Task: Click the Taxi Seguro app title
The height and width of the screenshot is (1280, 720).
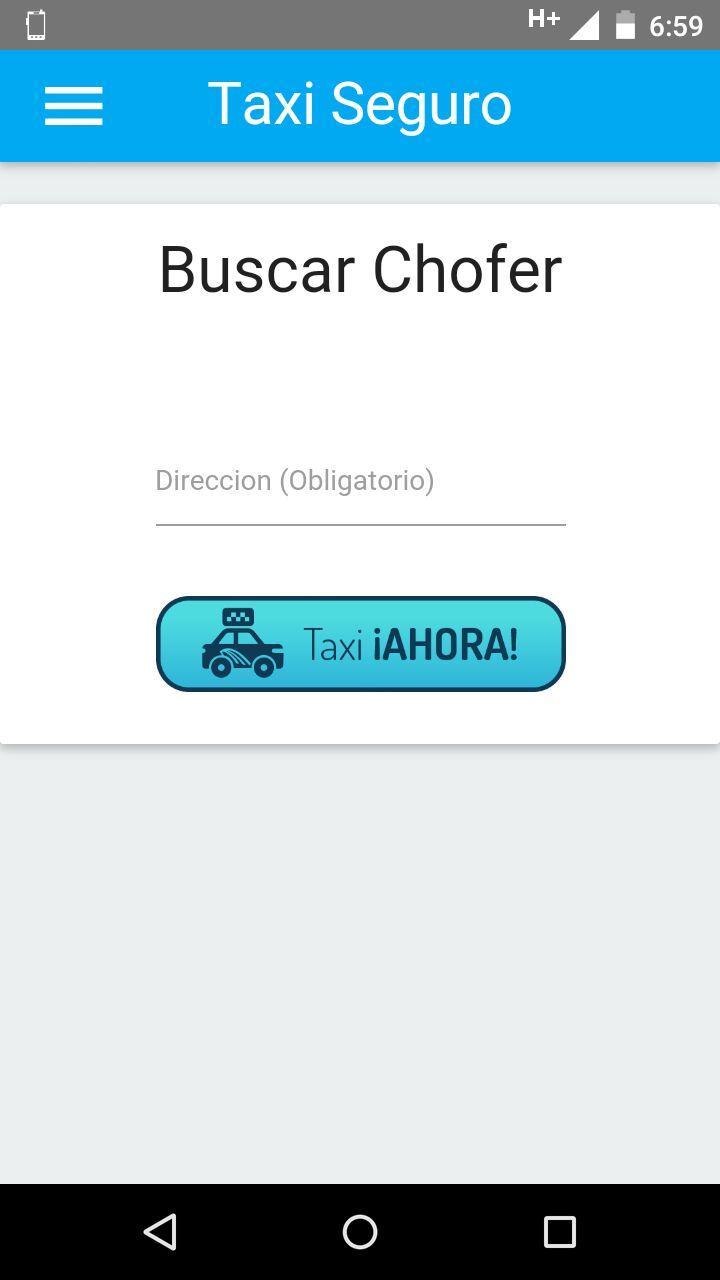Action: point(360,103)
